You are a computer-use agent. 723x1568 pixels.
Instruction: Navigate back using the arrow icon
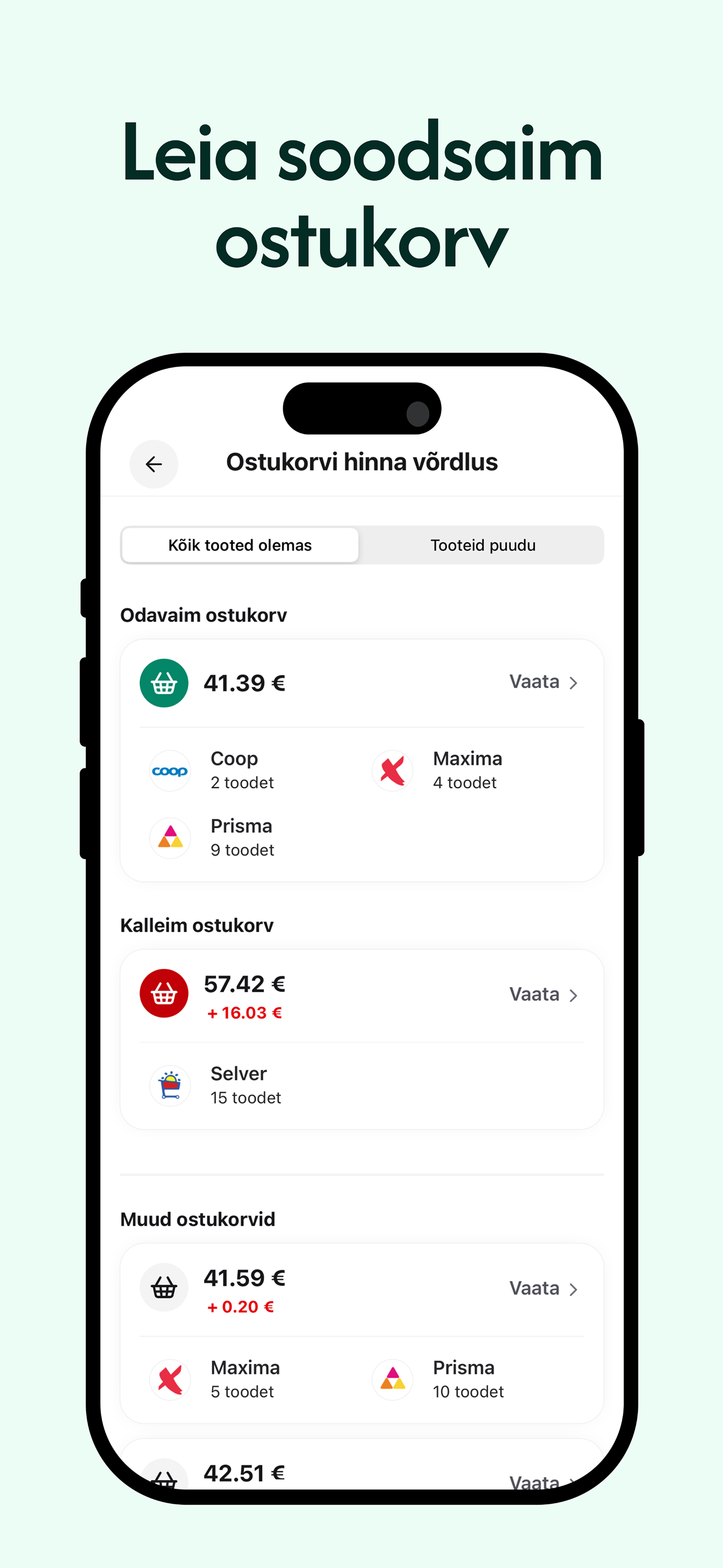(154, 464)
